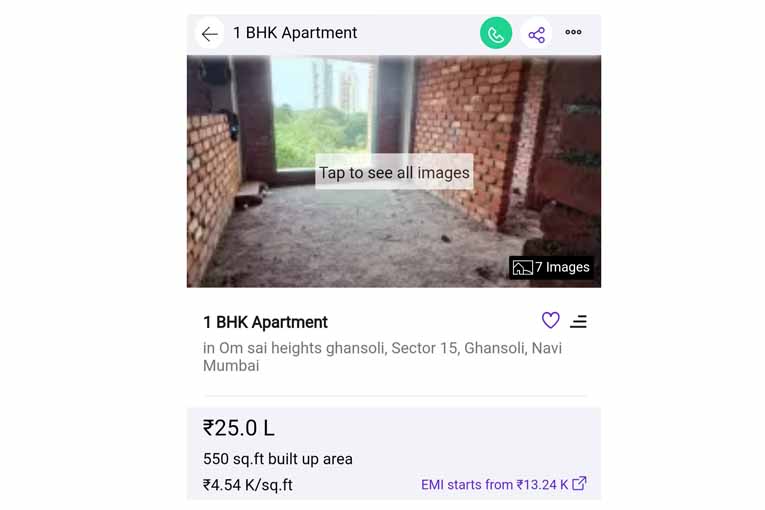Tap the photo to see all images

[394, 172]
